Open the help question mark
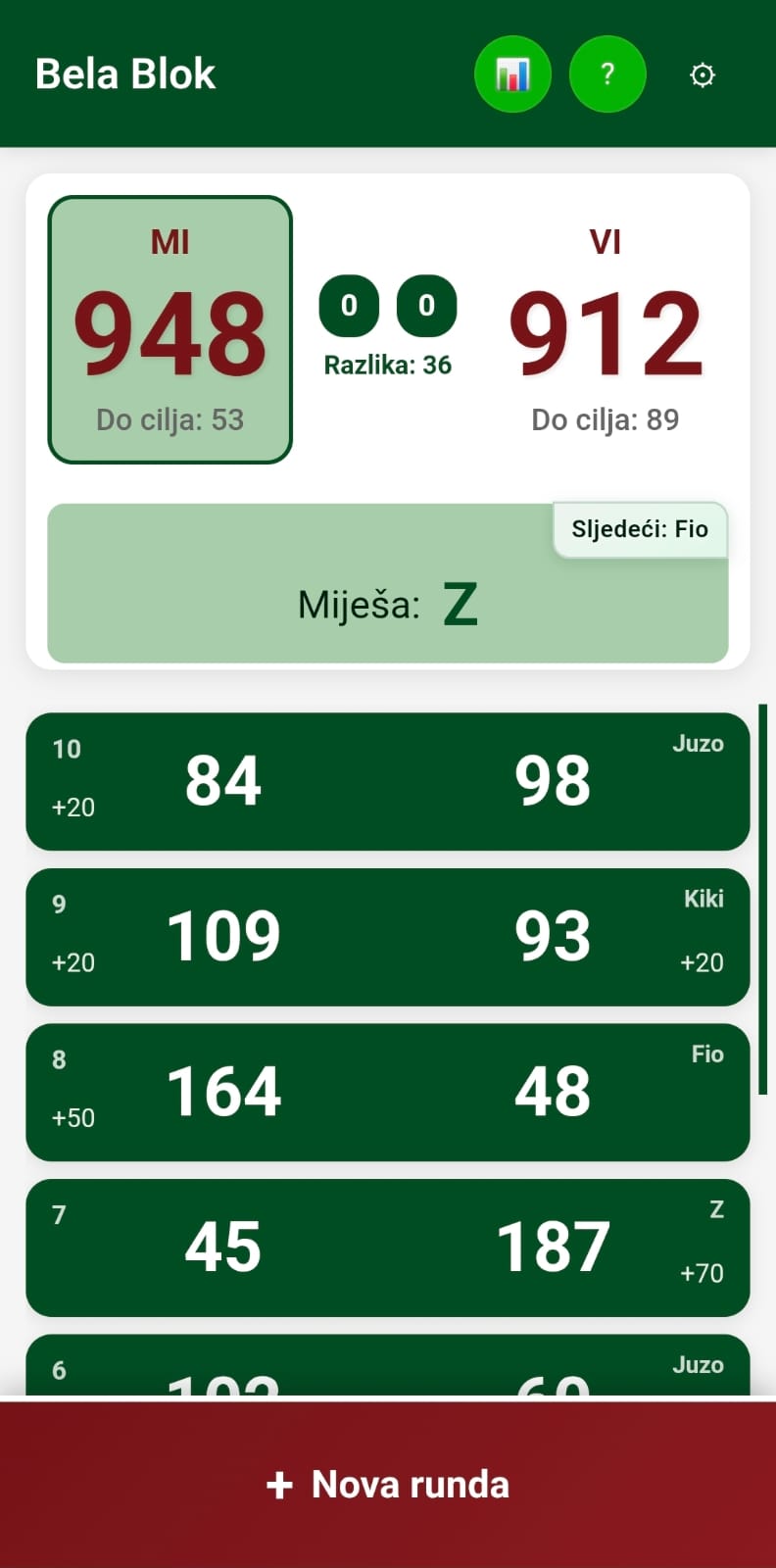Viewport: 776px width, 1568px height. click(607, 74)
